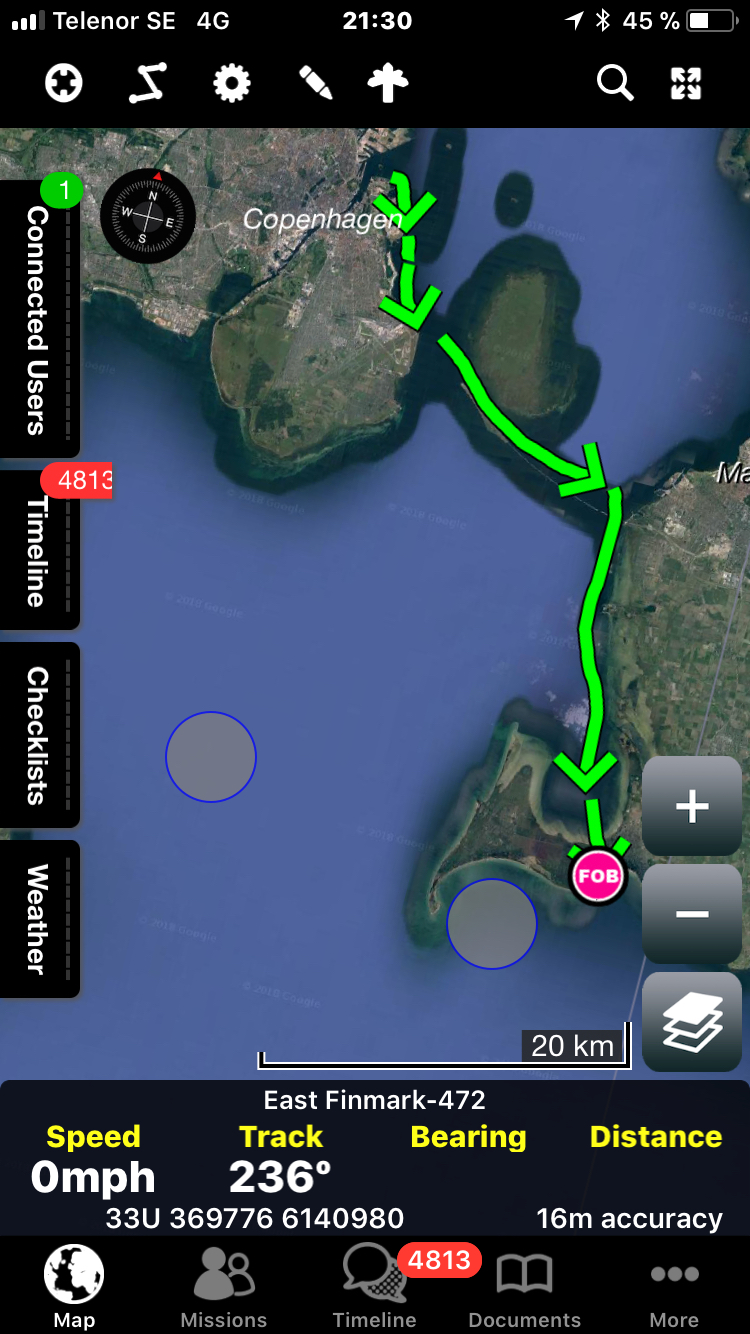This screenshot has height=1334, width=750.
Task: Open the route drawing tool
Action: coord(147,84)
